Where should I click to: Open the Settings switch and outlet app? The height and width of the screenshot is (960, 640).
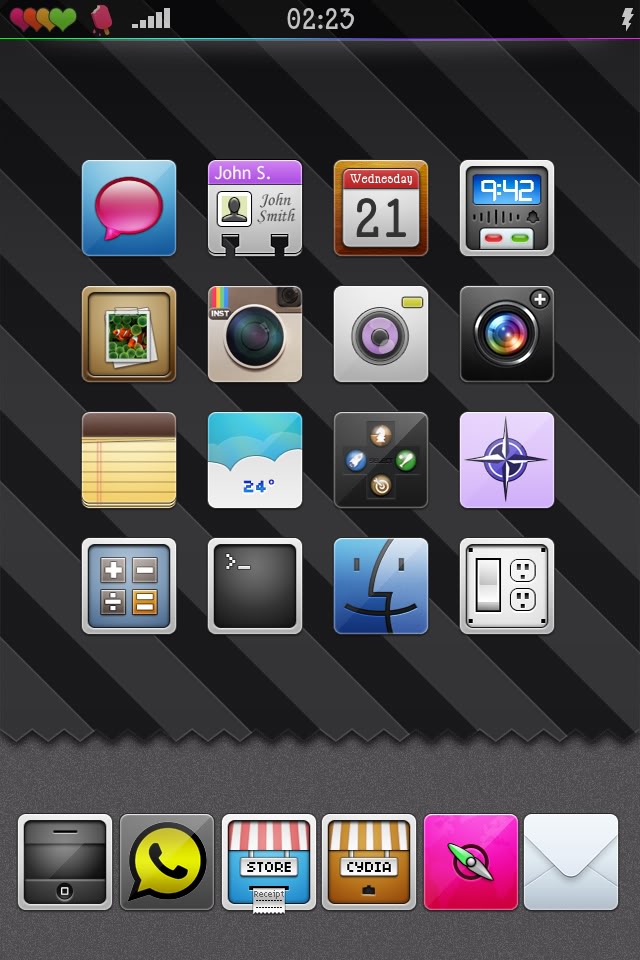pyautogui.click(x=507, y=586)
